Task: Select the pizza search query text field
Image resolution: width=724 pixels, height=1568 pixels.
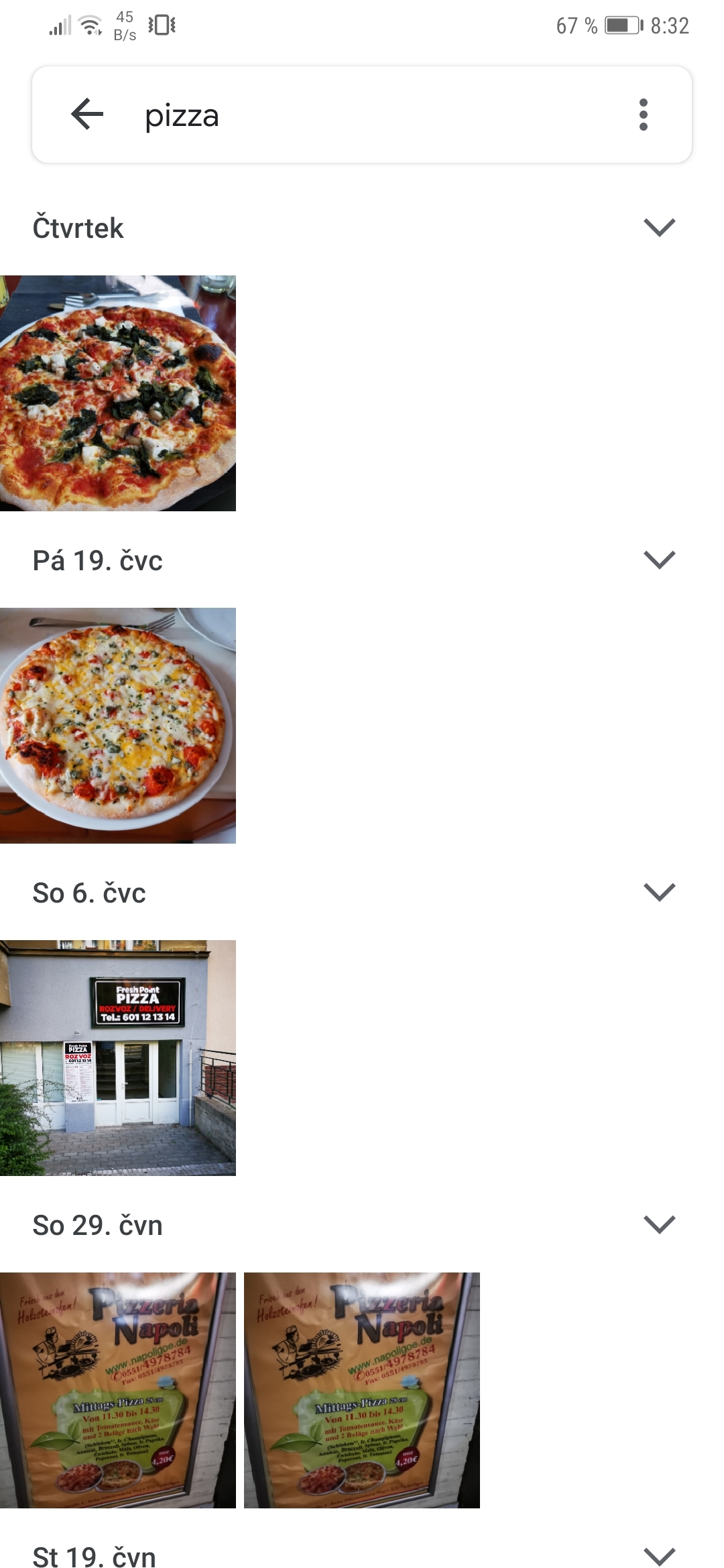Action: point(268,115)
